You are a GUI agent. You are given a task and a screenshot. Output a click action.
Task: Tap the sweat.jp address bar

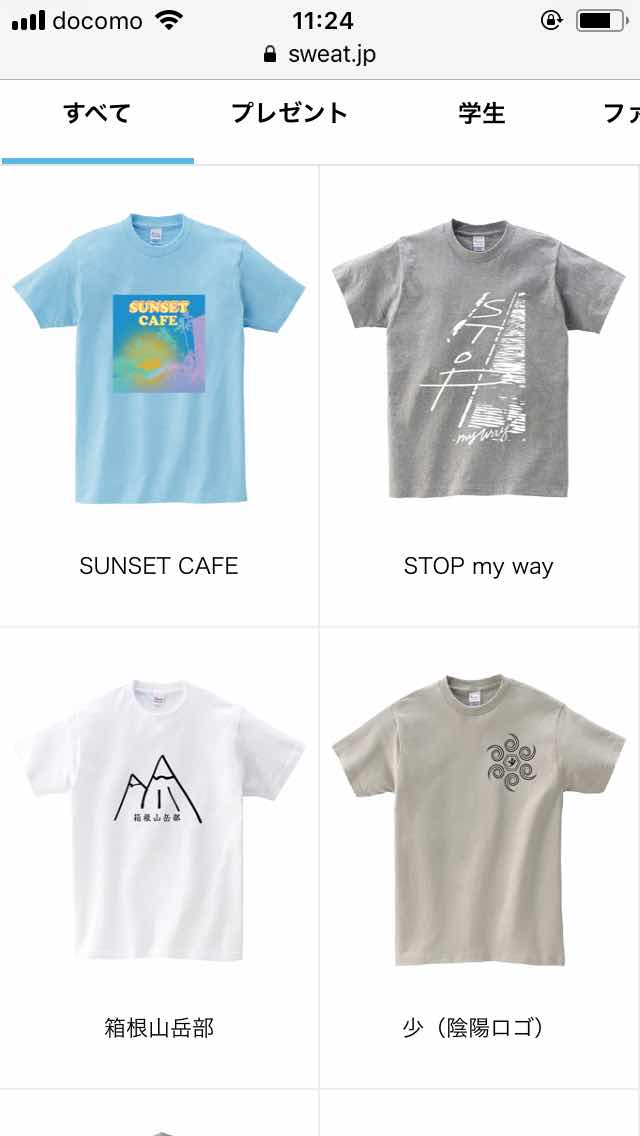tap(320, 54)
